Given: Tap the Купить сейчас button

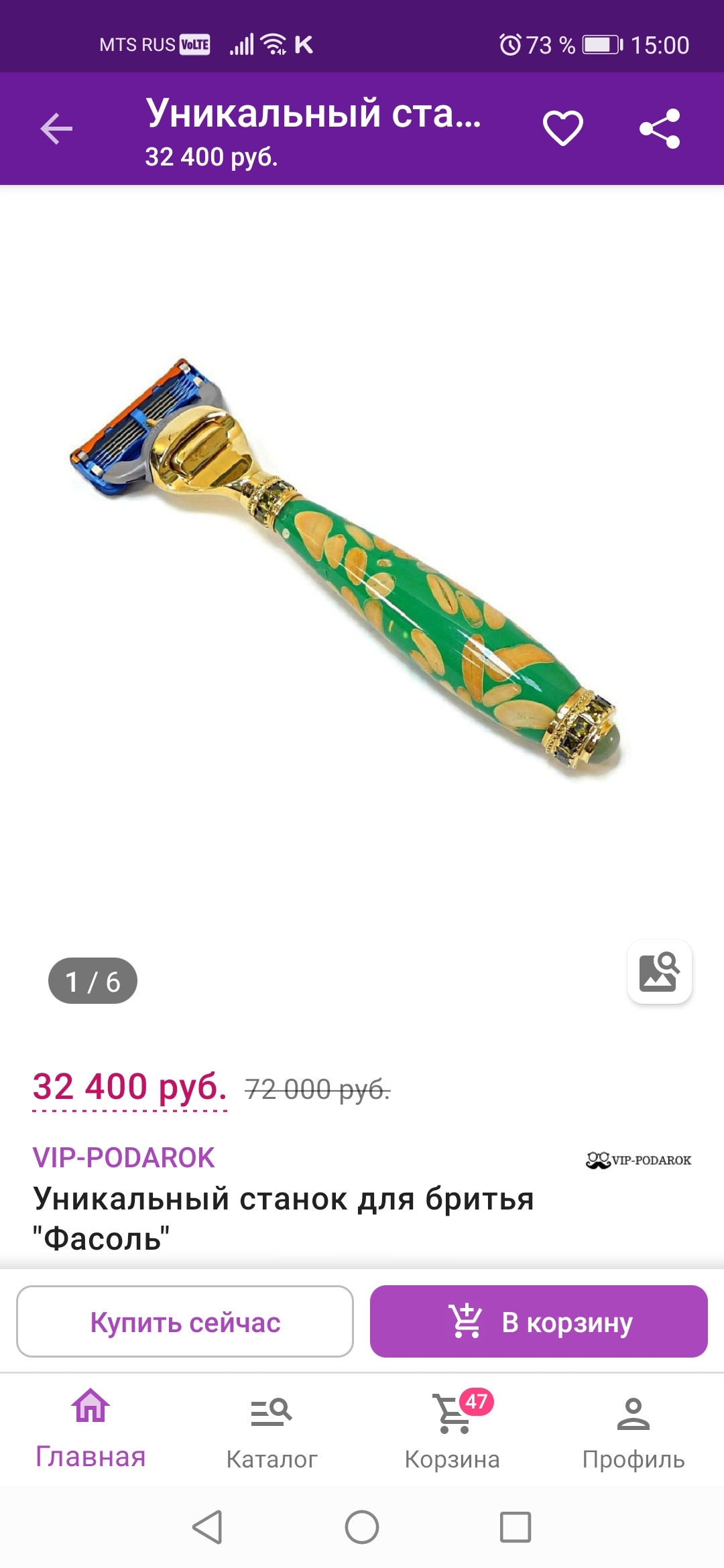Looking at the screenshot, I should 185,1321.
